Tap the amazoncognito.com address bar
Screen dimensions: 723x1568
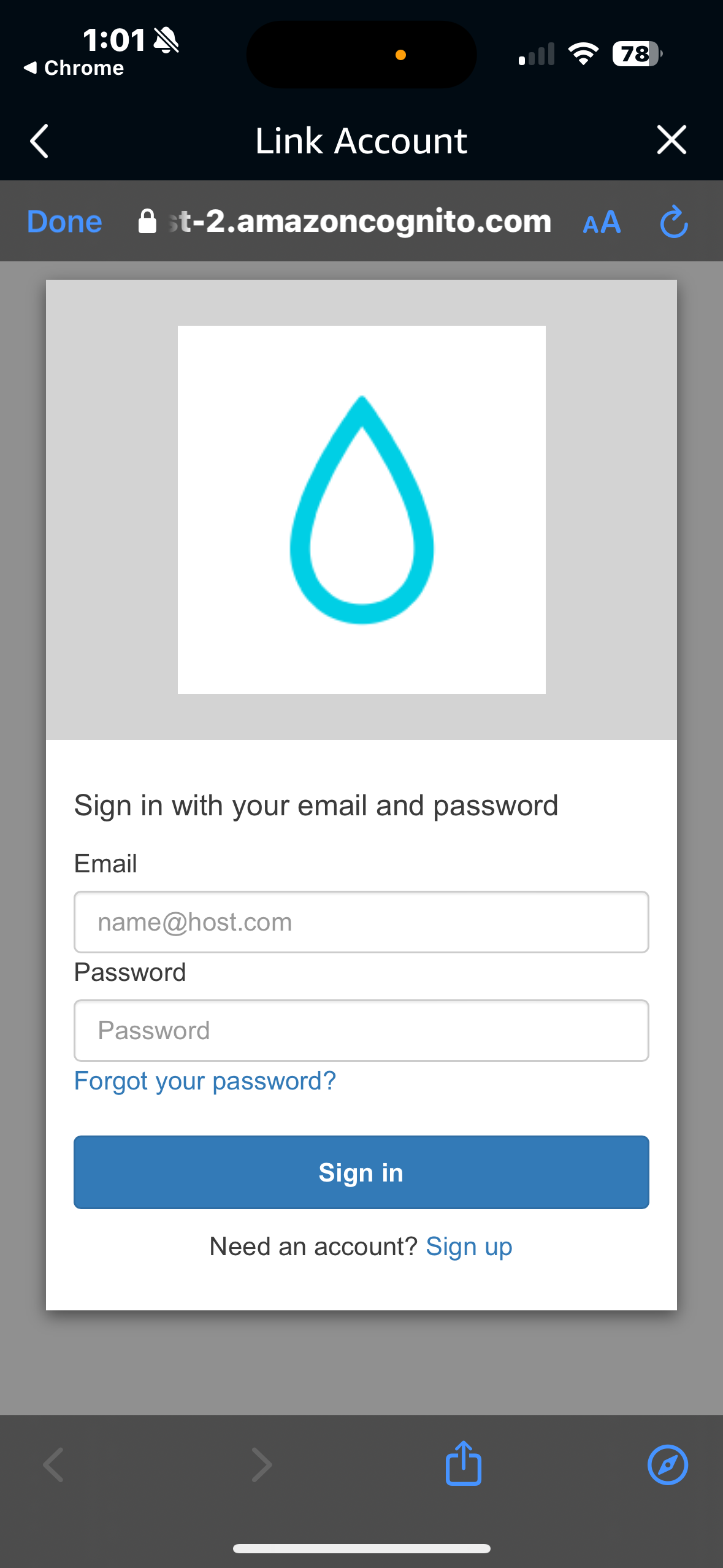coord(345,221)
